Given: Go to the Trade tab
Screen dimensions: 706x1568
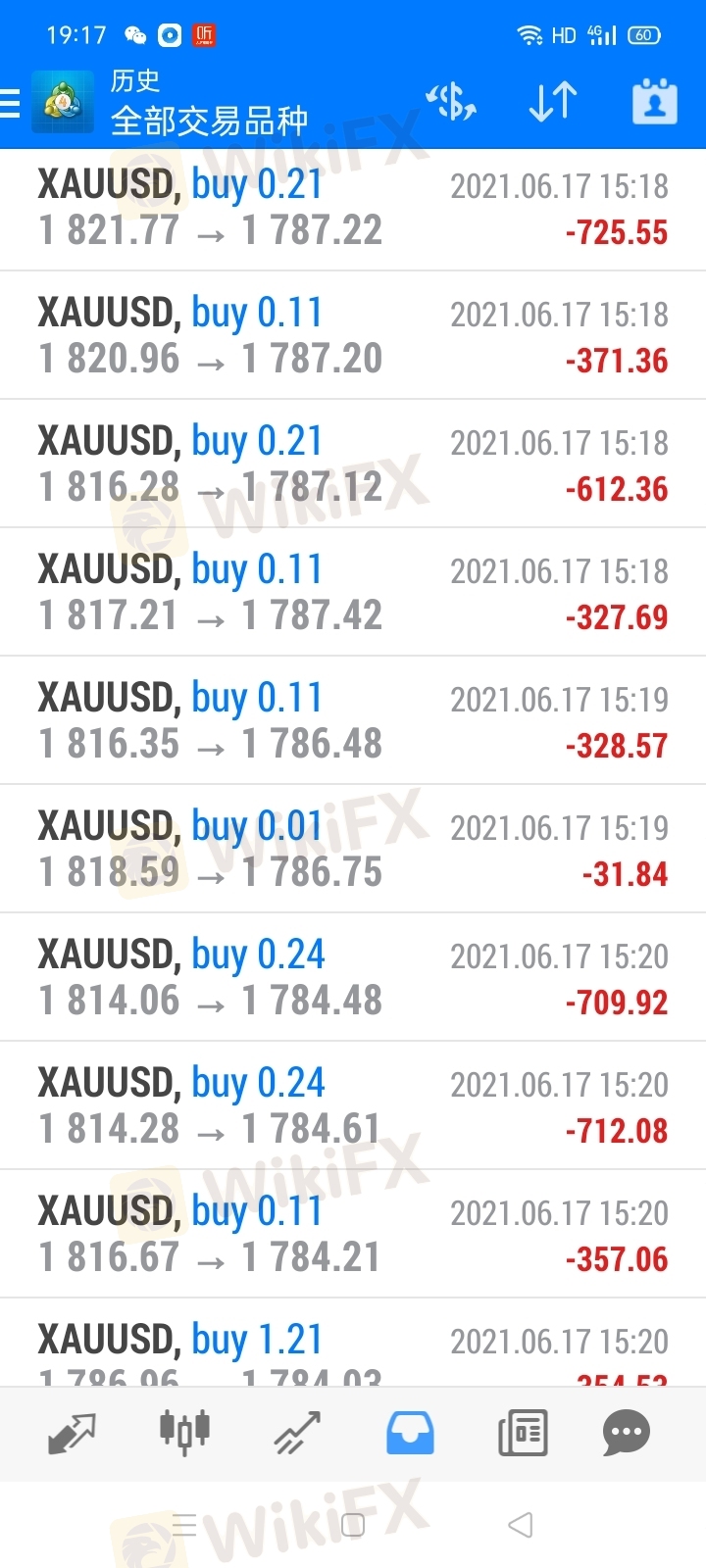Looking at the screenshot, I should 297,1433.
